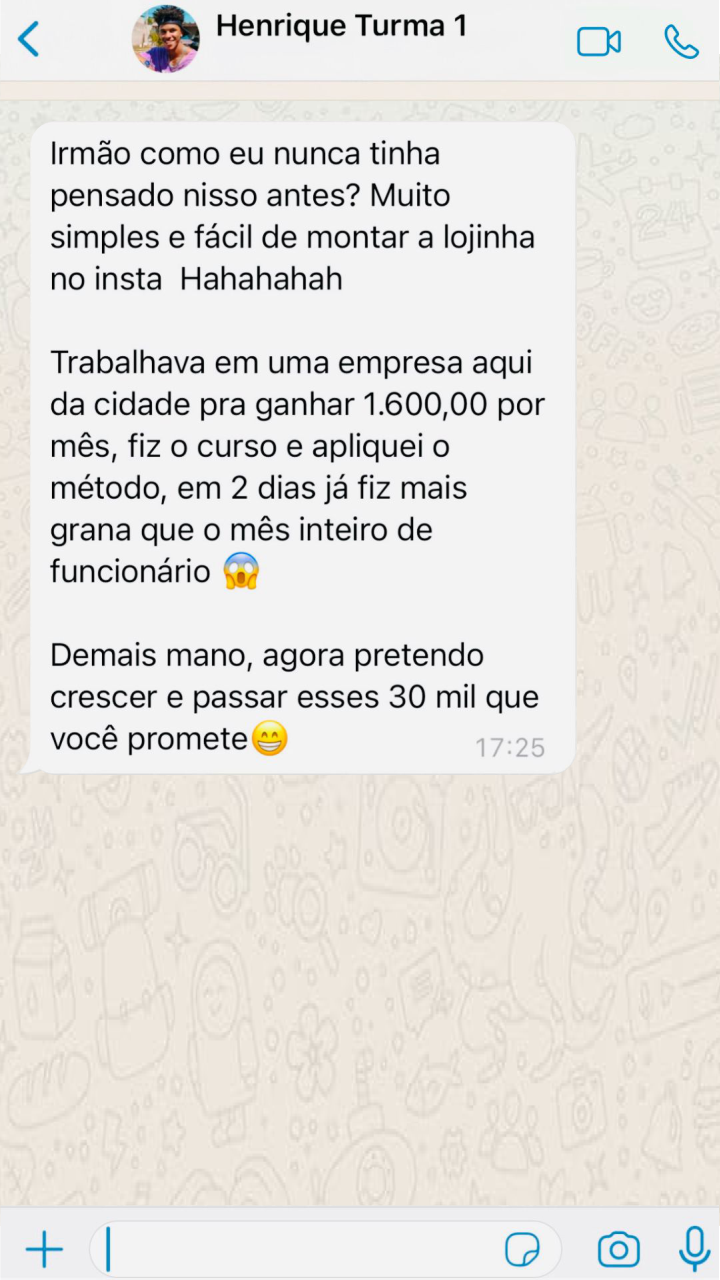View Henrique's profile picture
This screenshot has height=1280, width=720.
click(166, 39)
